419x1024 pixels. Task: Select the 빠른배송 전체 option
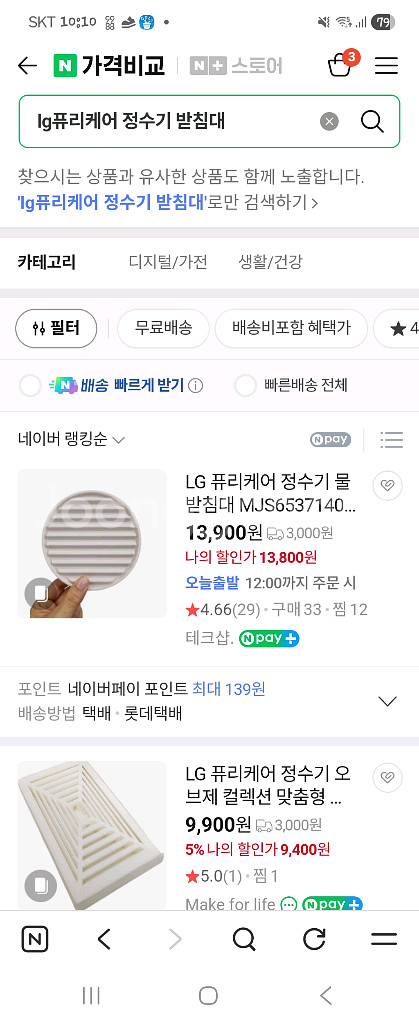(x=291, y=385)
